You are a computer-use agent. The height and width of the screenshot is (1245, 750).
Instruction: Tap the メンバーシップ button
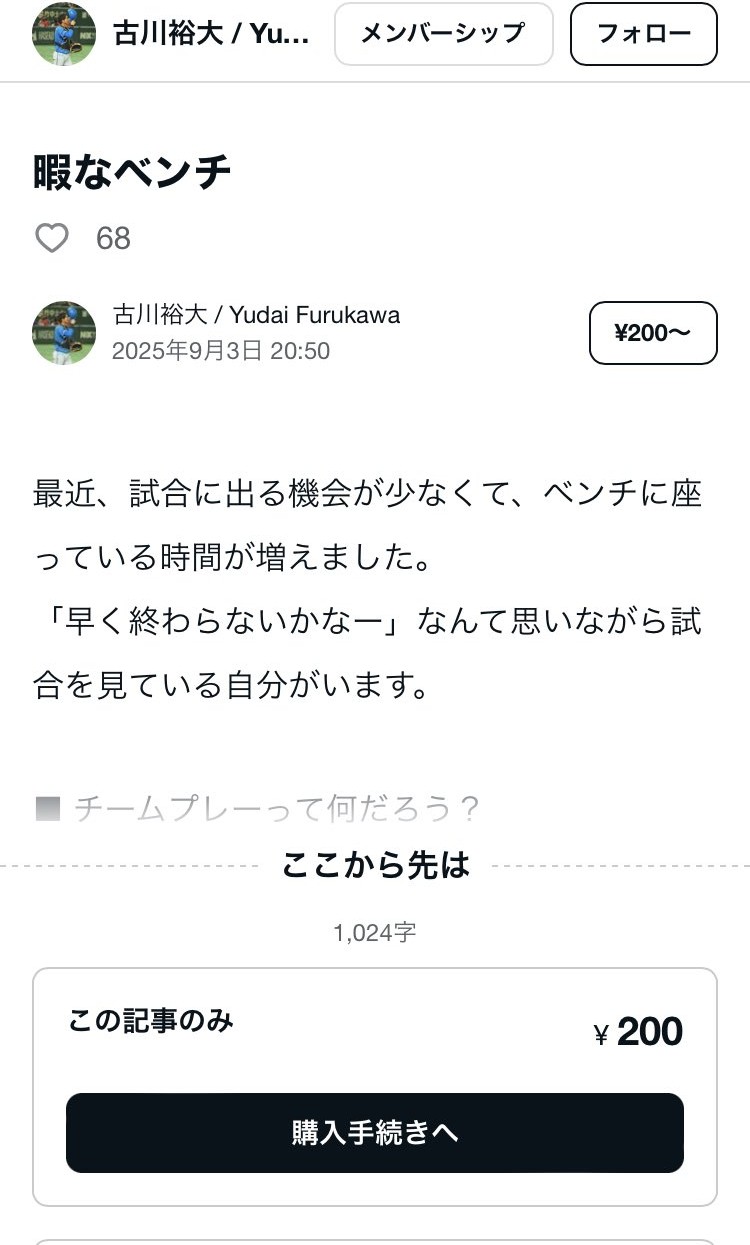(443, 34)
